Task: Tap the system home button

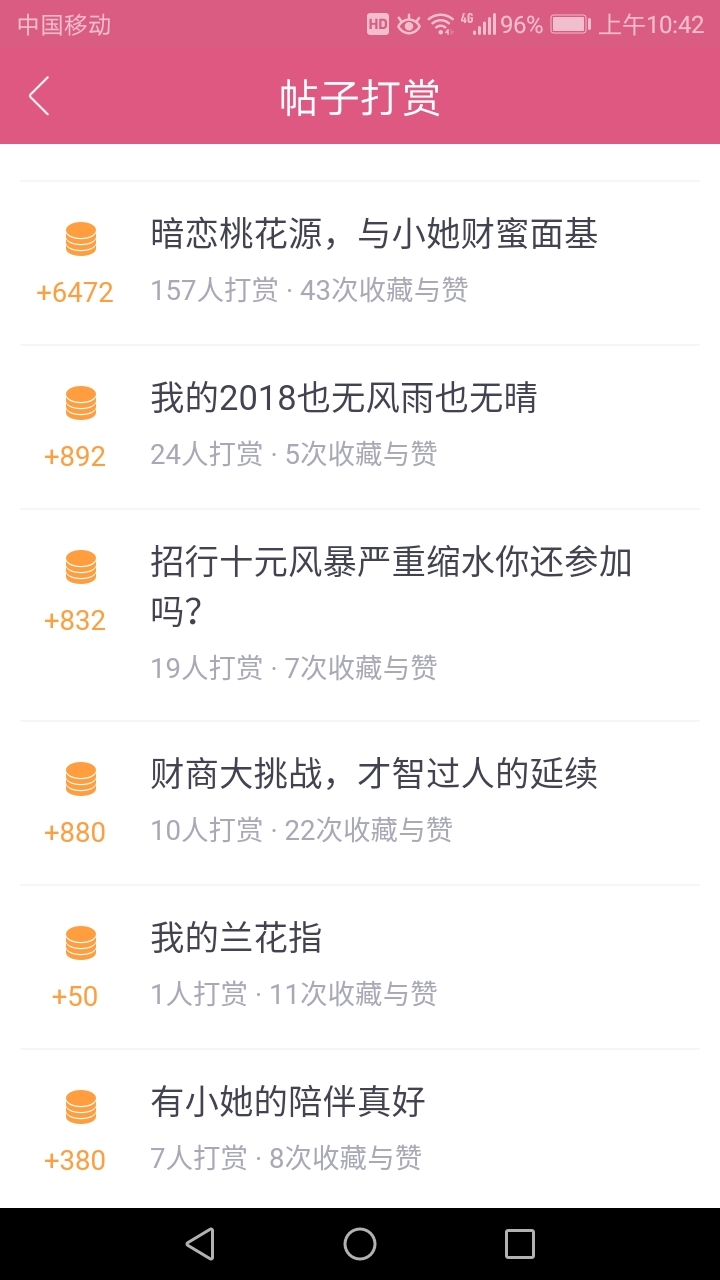Action: pos(360,1244)
